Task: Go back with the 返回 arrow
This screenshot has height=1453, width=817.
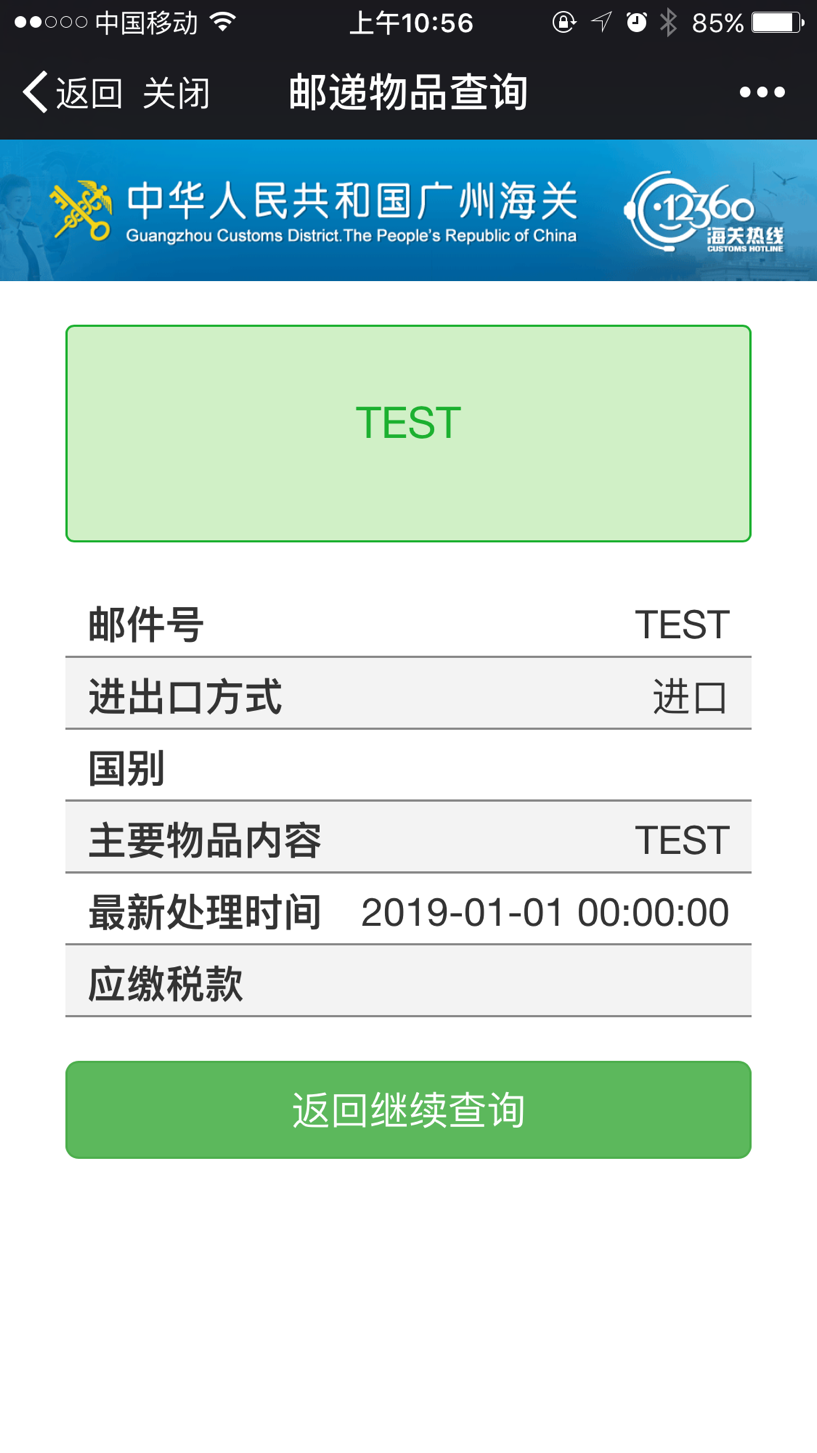Action: (72, 93)
